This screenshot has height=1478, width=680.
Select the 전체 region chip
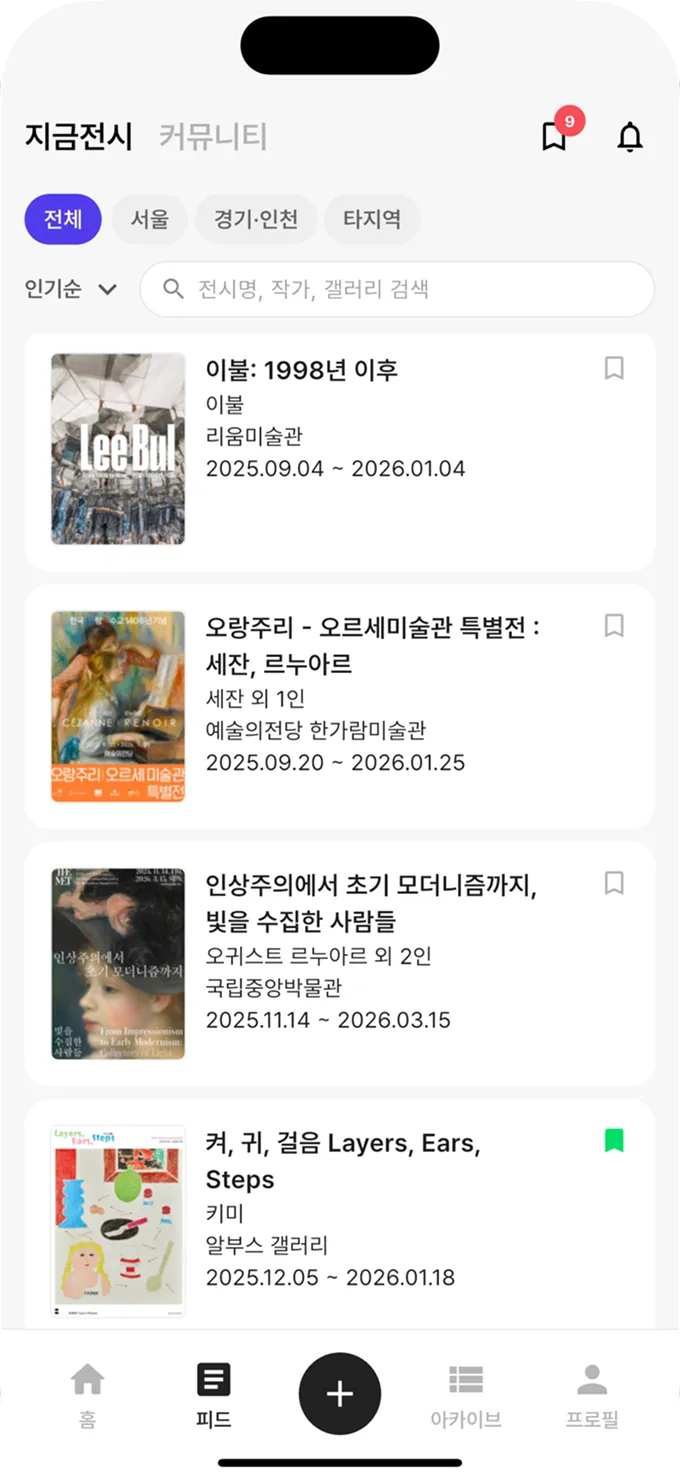click(63, 219)
